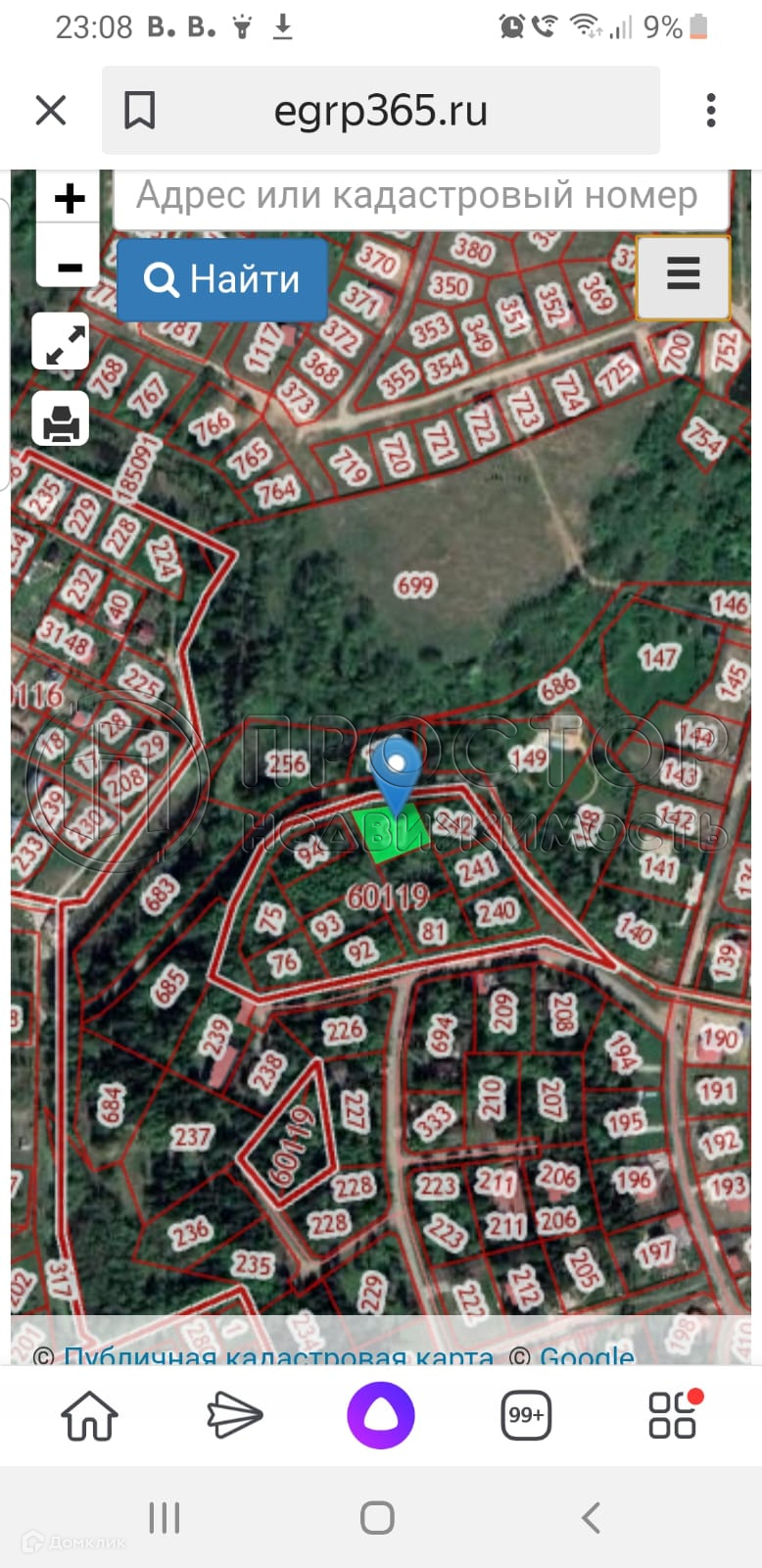
Task: Go to the browser home page
Action: click(x=90, y=1416)
